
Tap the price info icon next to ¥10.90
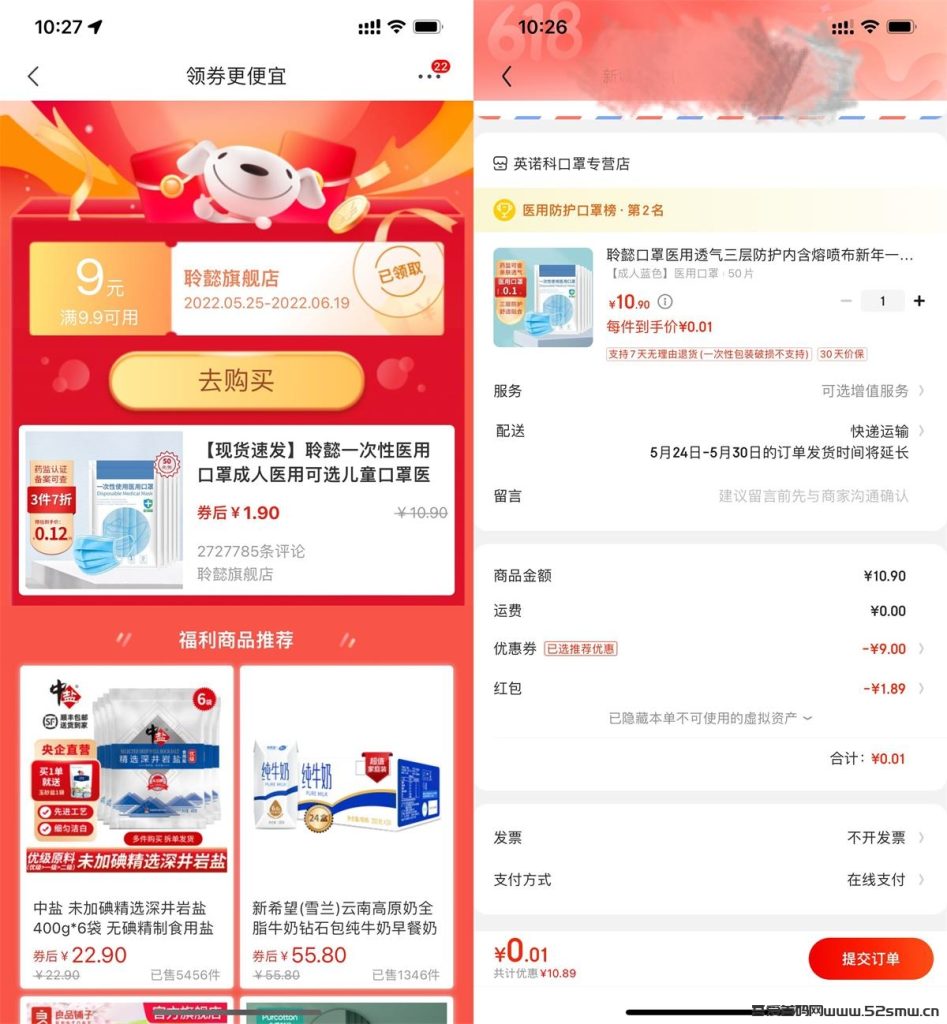tap(665, 302)
